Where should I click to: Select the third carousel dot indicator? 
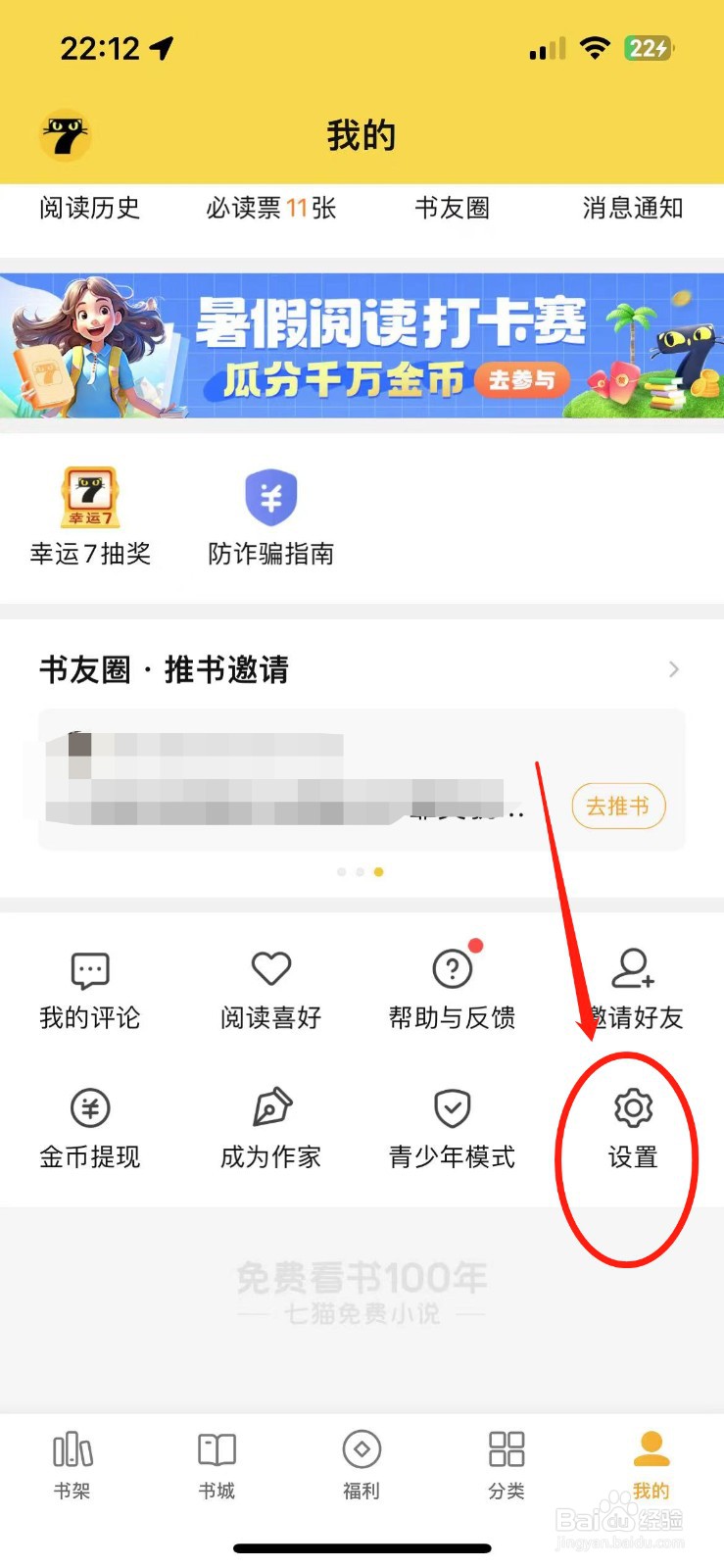[377, 871]
